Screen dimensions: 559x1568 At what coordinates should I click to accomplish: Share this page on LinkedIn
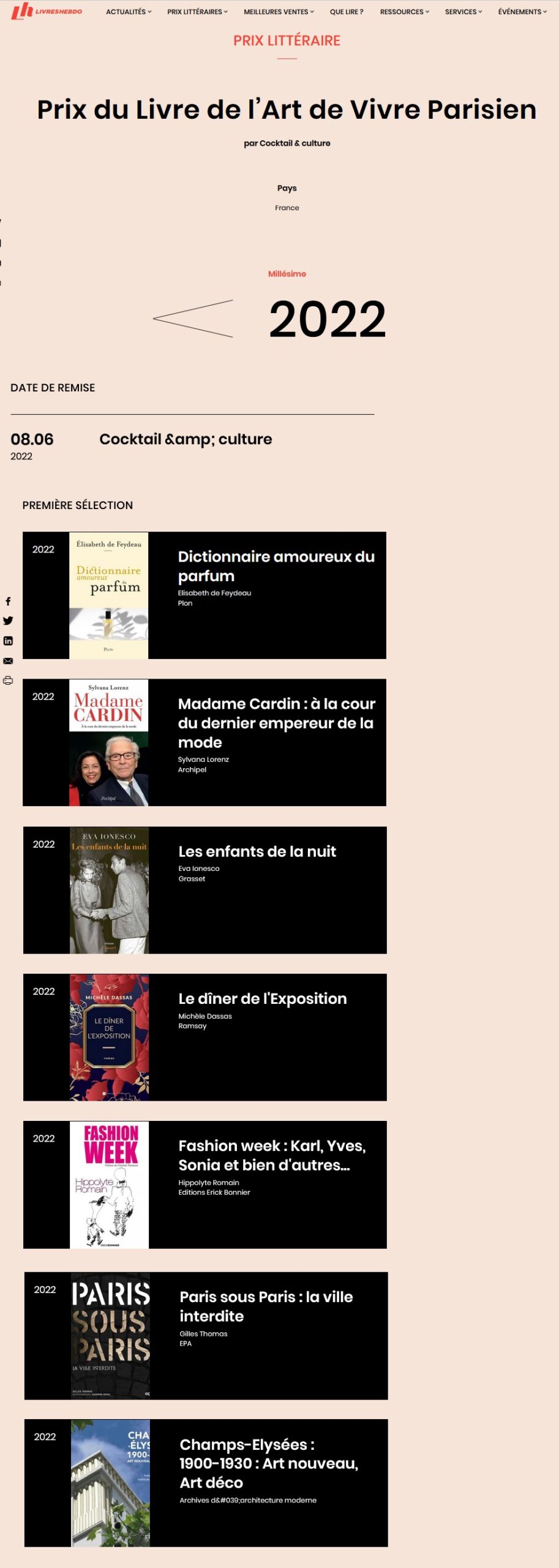pos(8,641)
